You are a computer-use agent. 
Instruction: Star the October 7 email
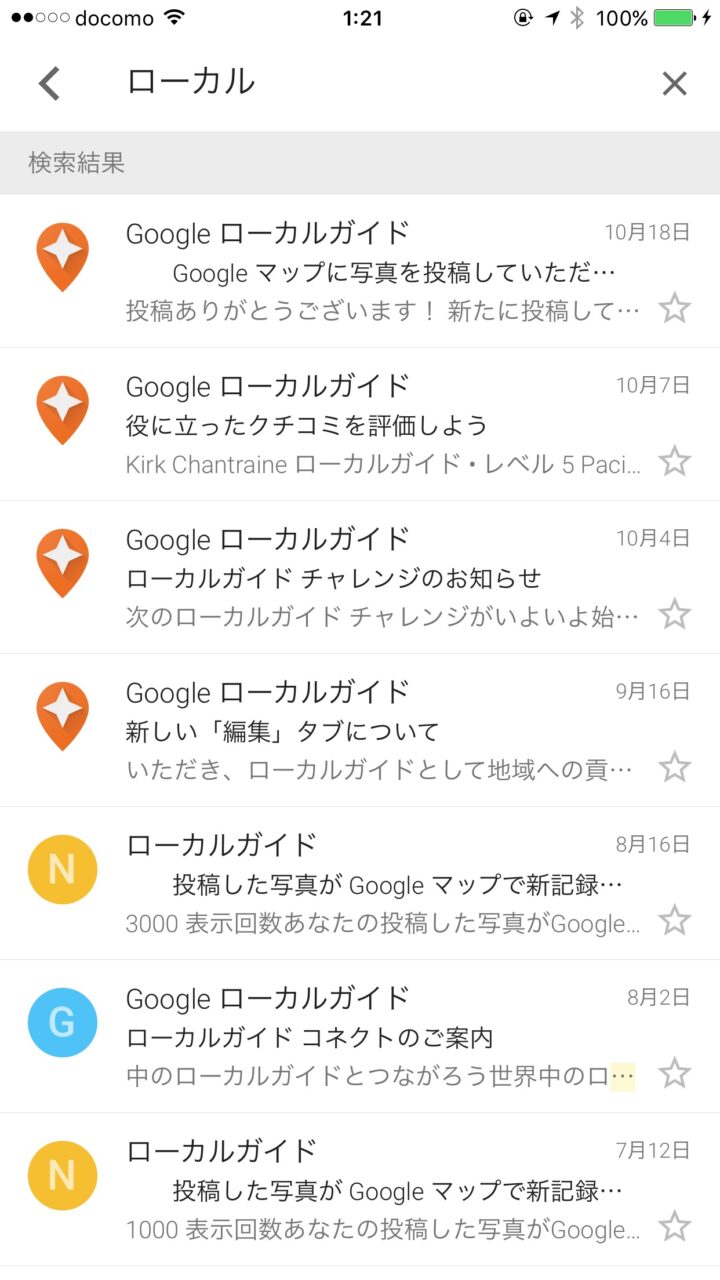point(675,461)
